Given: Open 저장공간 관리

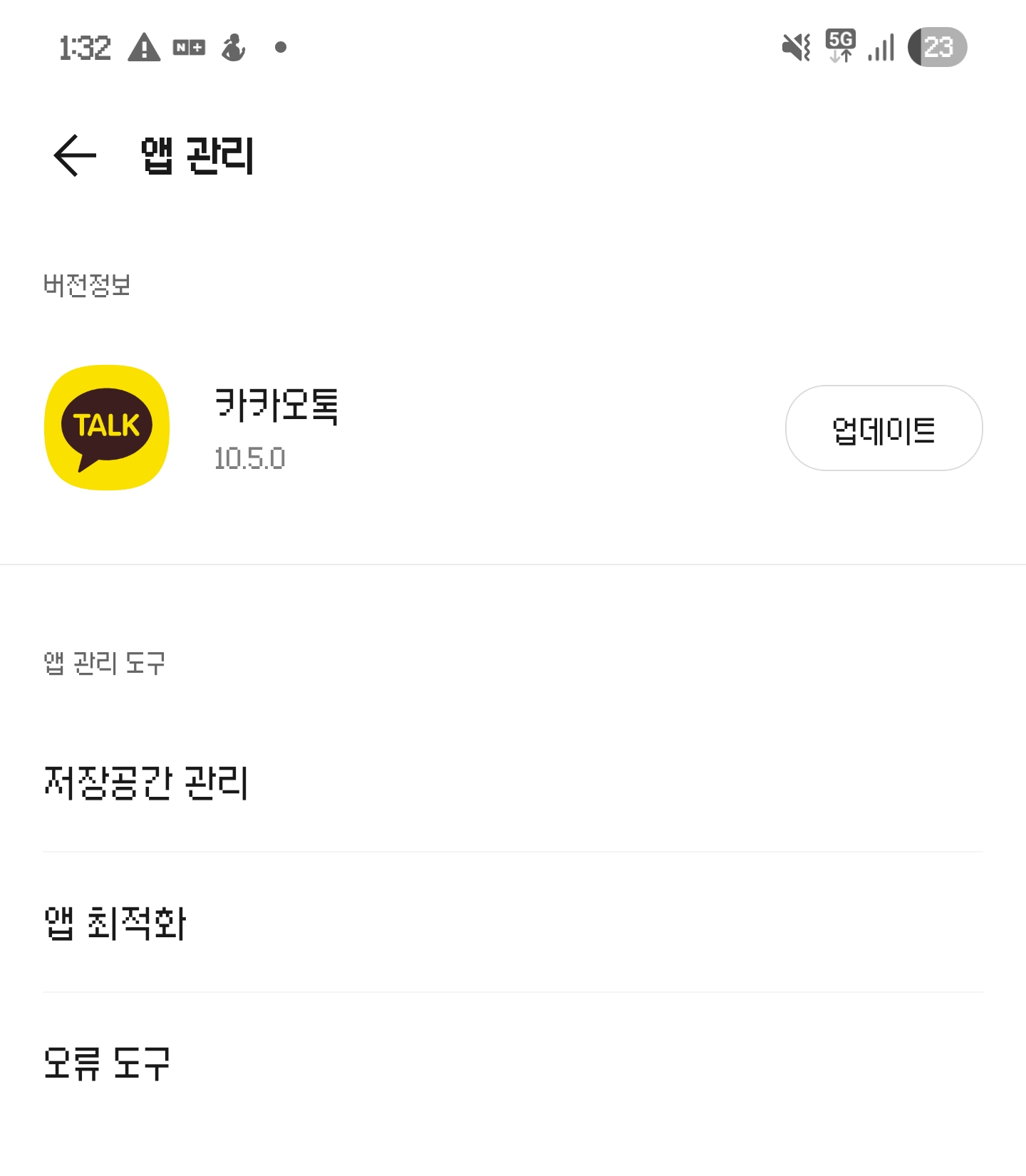Looking at the screenshot, I should pos(146,783).
